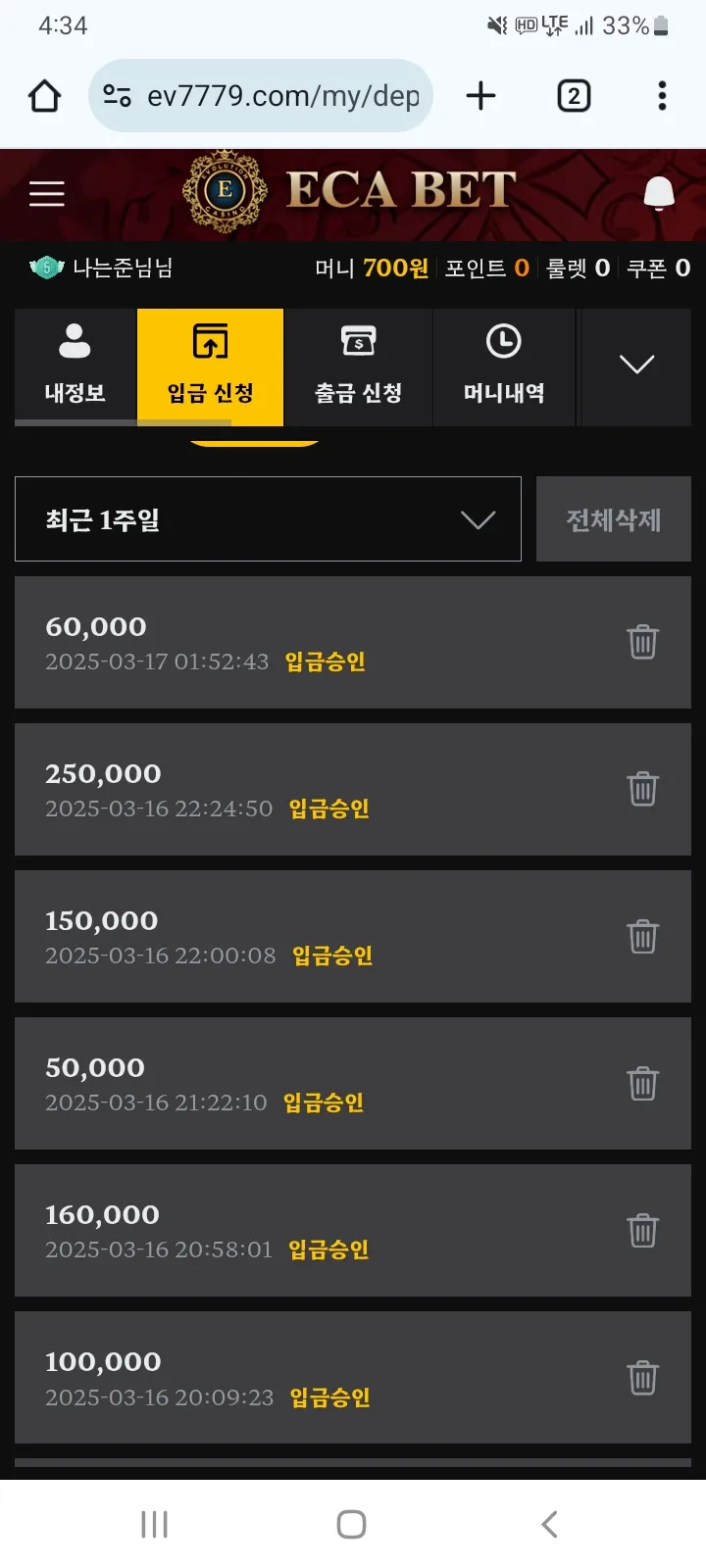Open the browser tab switcher
The height and width of the screenshot is (1568, 706).
coord(574,96)
